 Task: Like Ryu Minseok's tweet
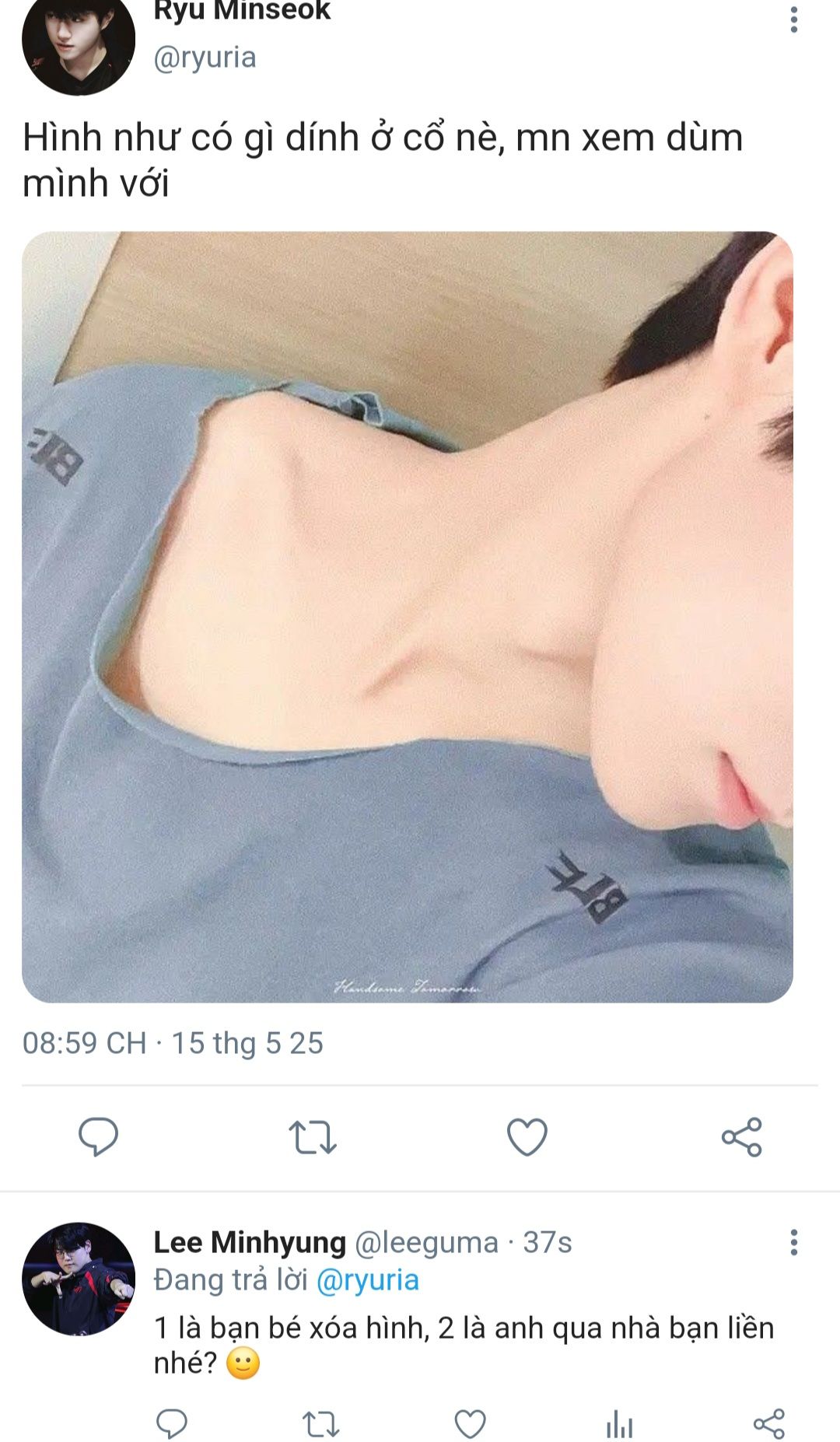(527, 1137)
